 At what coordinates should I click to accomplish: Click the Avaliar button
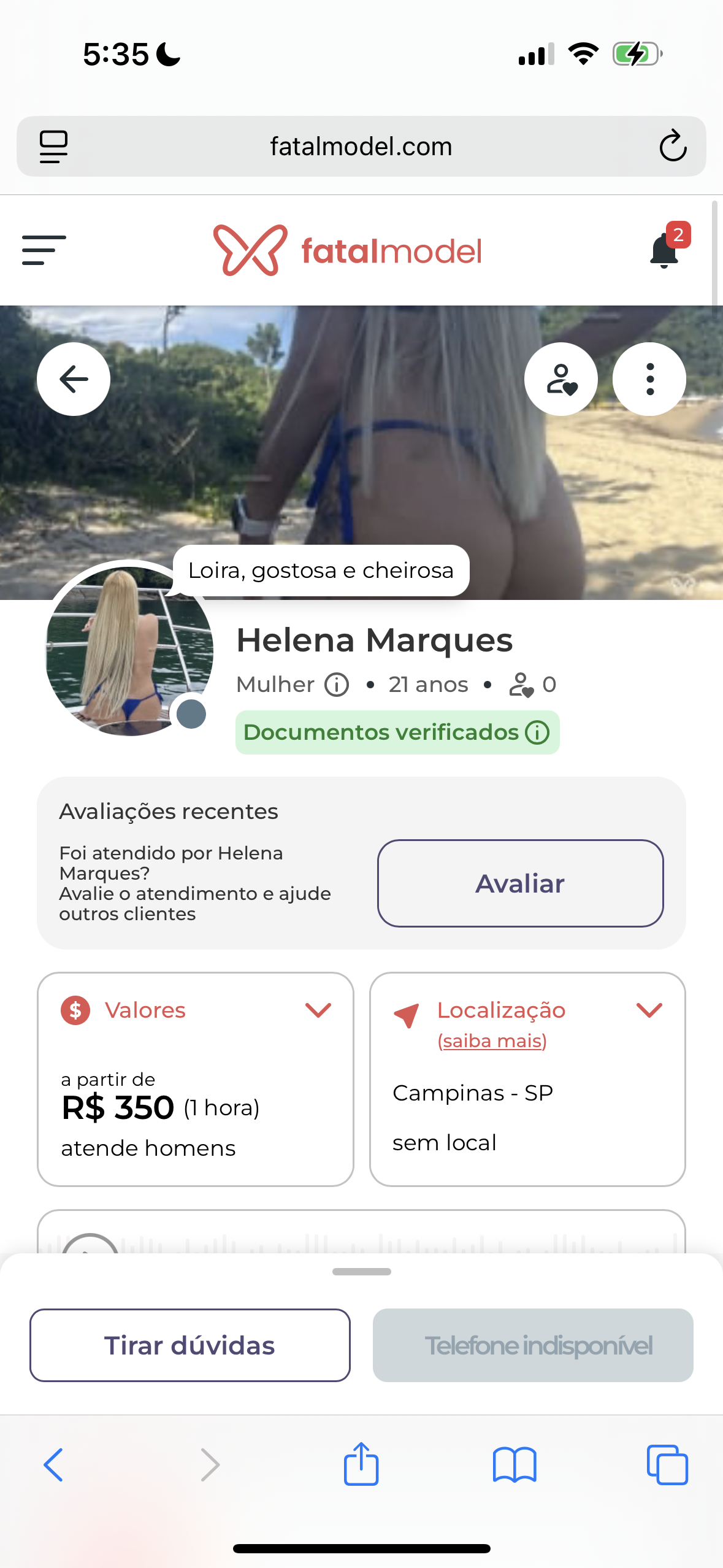coord(520,883)
